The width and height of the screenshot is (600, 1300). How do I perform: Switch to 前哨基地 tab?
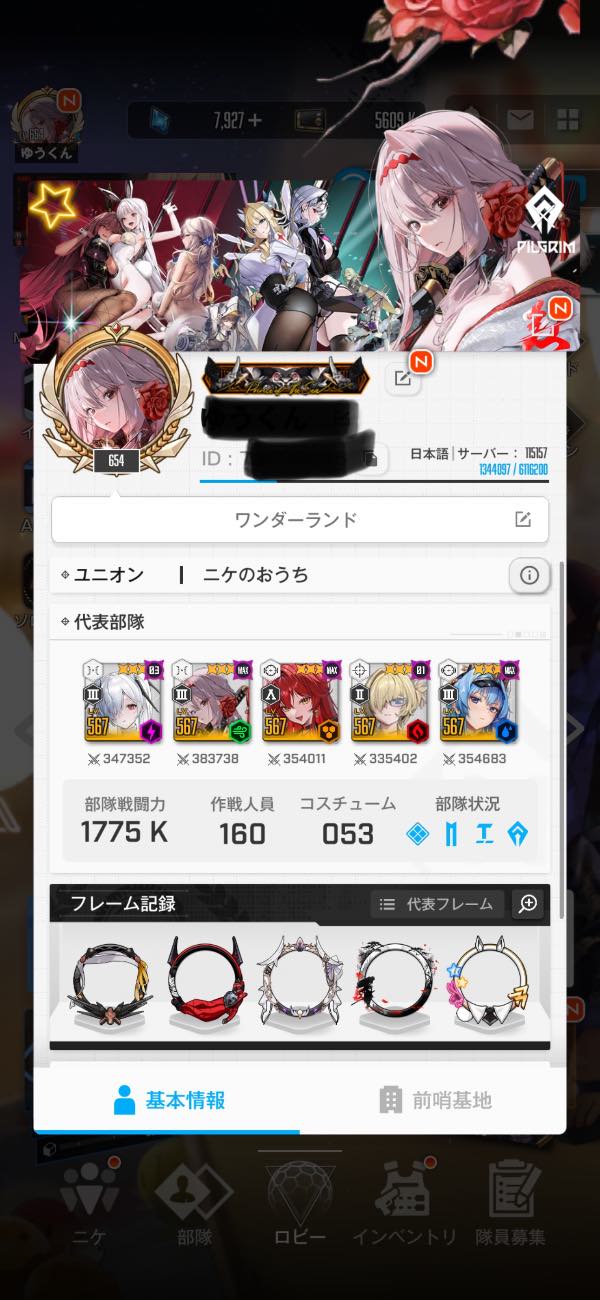tap(435, 1101)
